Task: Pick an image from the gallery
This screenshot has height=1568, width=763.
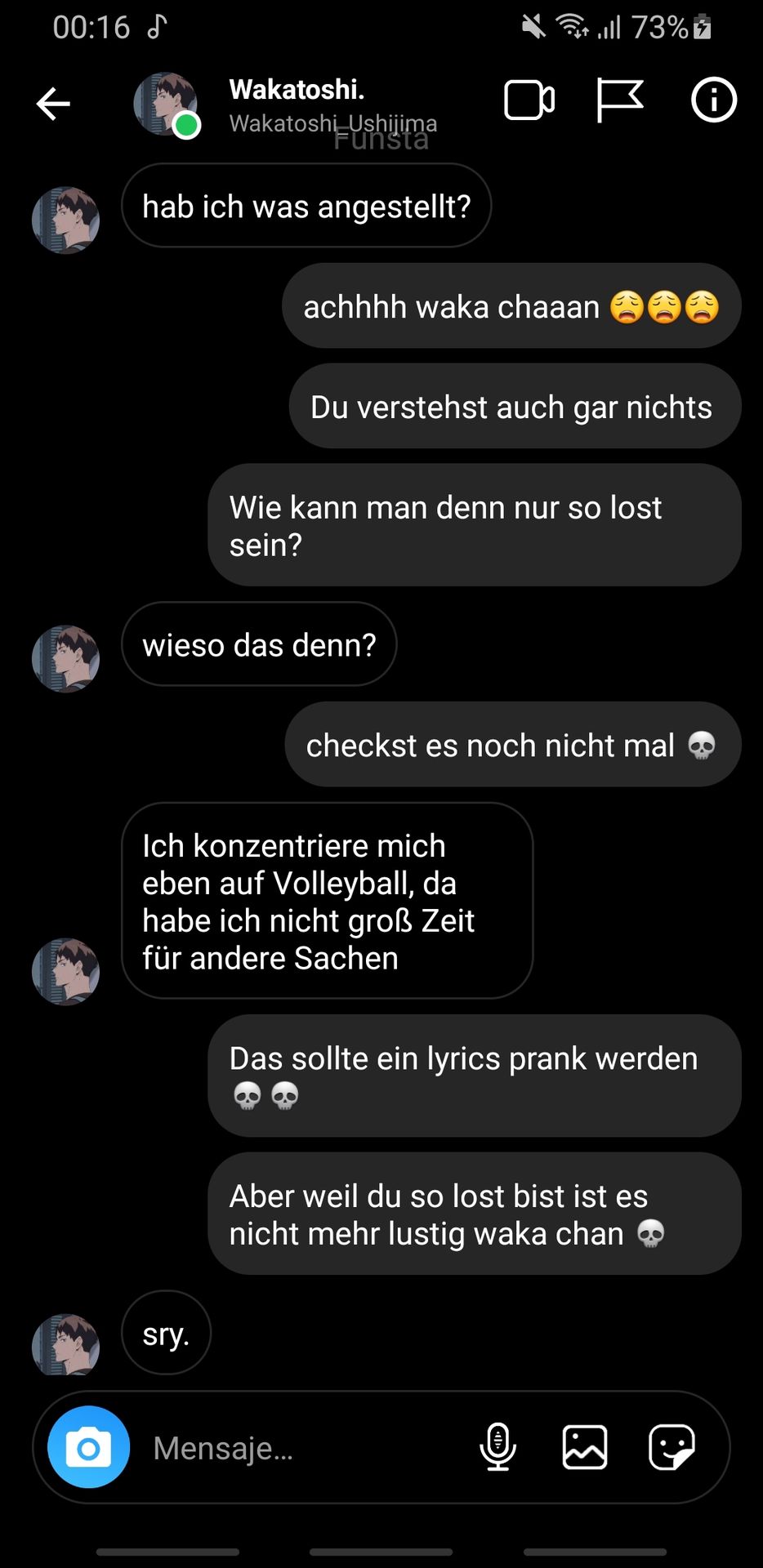Action: pyautogui.click(x=585, y=1447)
